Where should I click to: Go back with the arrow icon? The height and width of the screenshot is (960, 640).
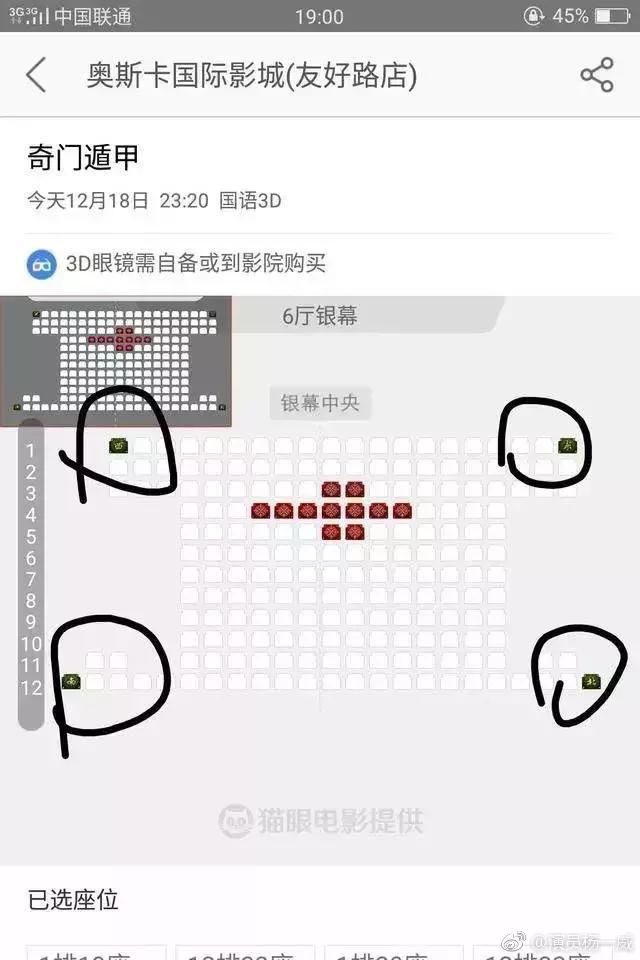[x=36, y=75]
